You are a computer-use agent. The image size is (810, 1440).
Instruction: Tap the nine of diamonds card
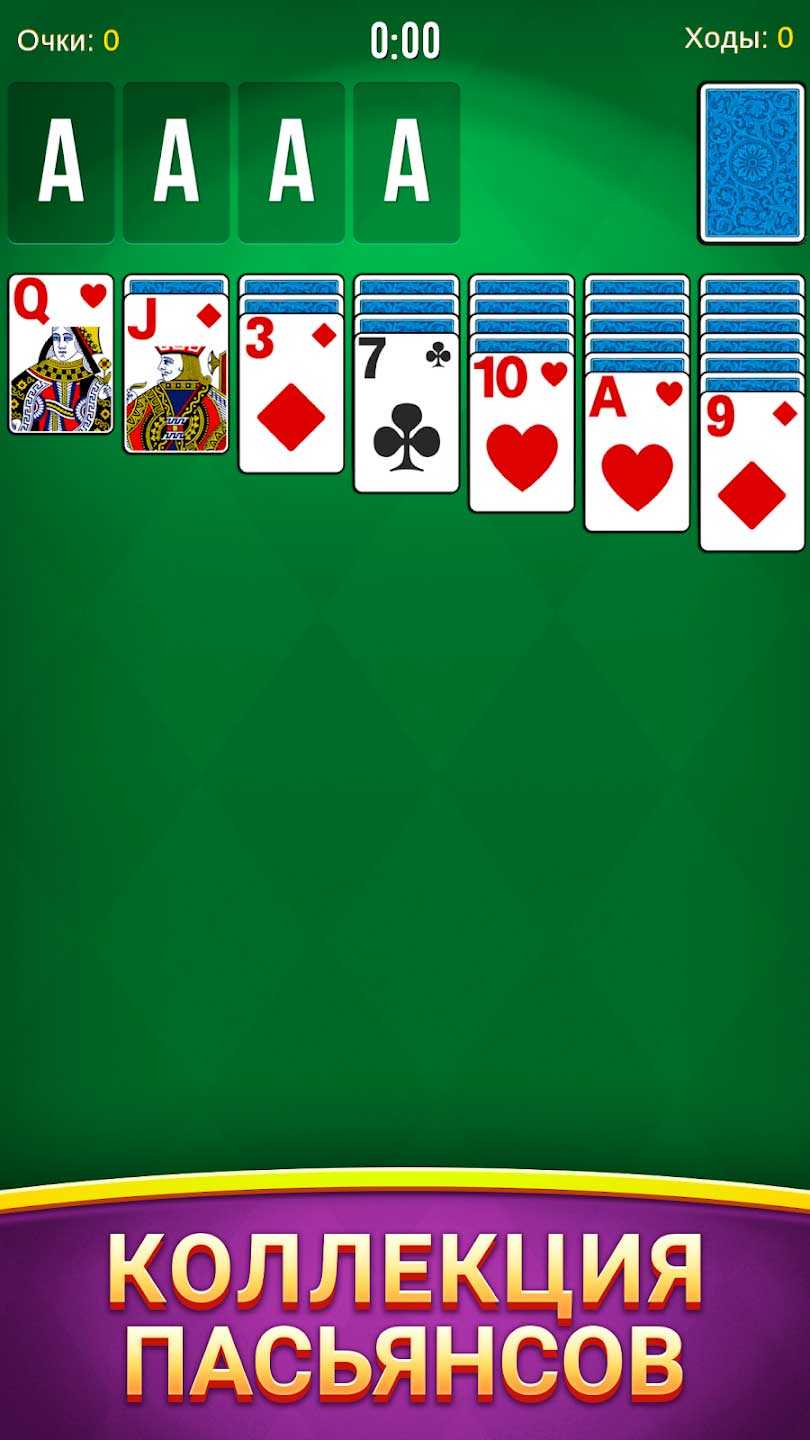click(x=752, y=472)
